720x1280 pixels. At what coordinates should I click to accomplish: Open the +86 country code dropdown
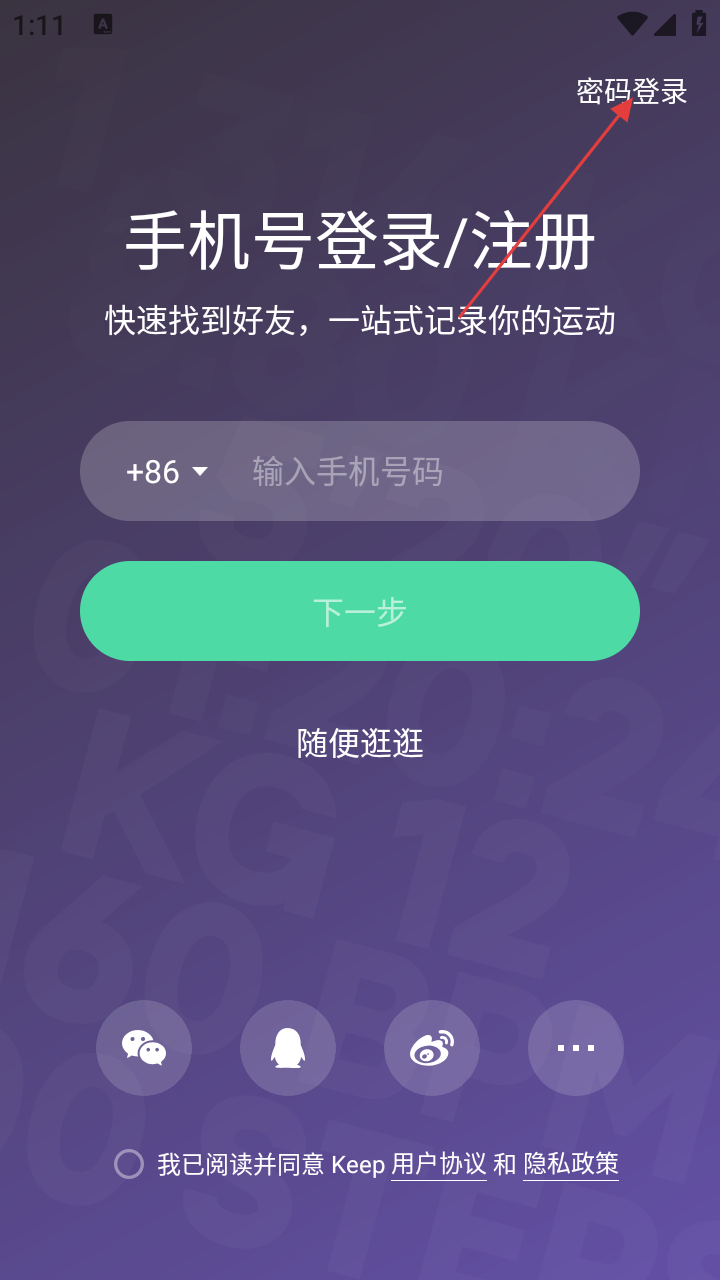point(166,472)
